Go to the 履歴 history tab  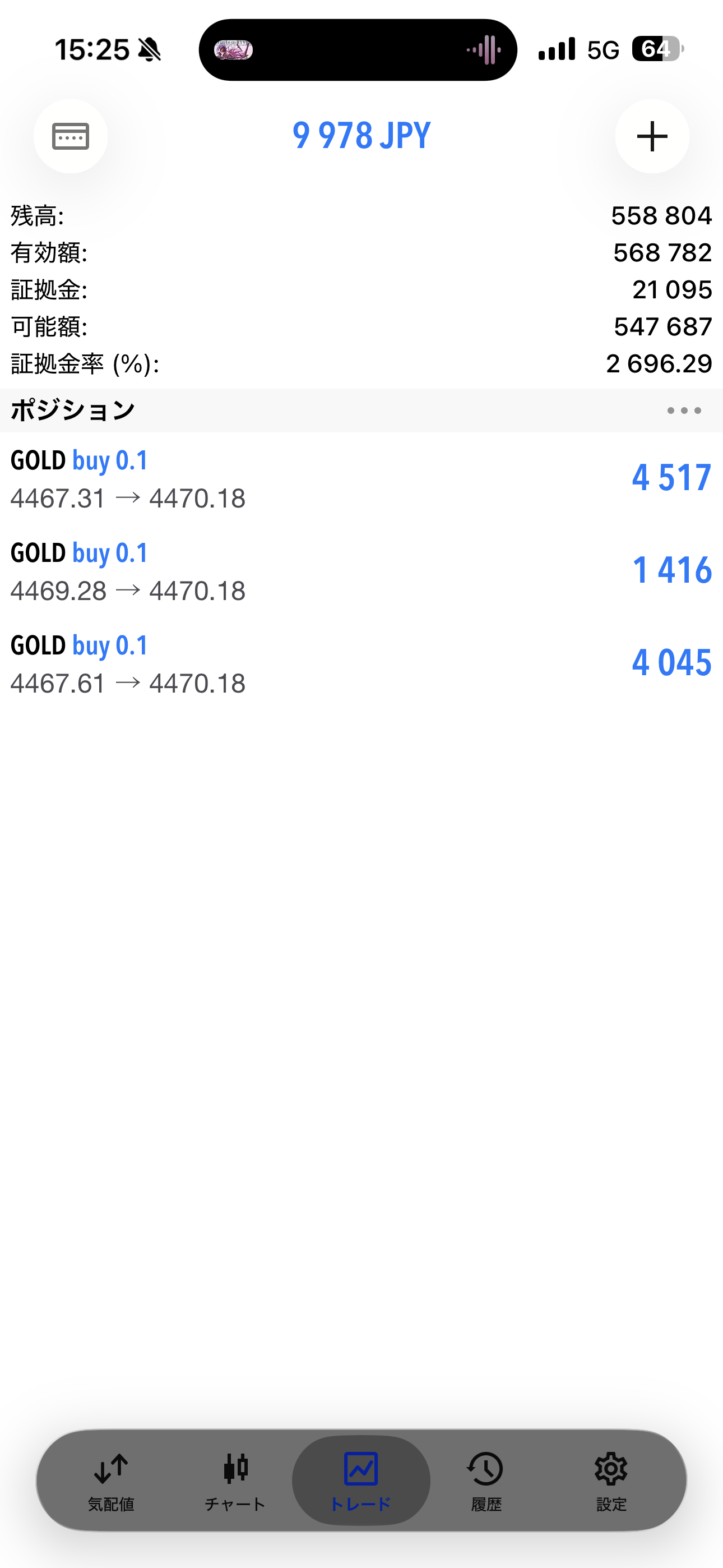click(486, 1481)
